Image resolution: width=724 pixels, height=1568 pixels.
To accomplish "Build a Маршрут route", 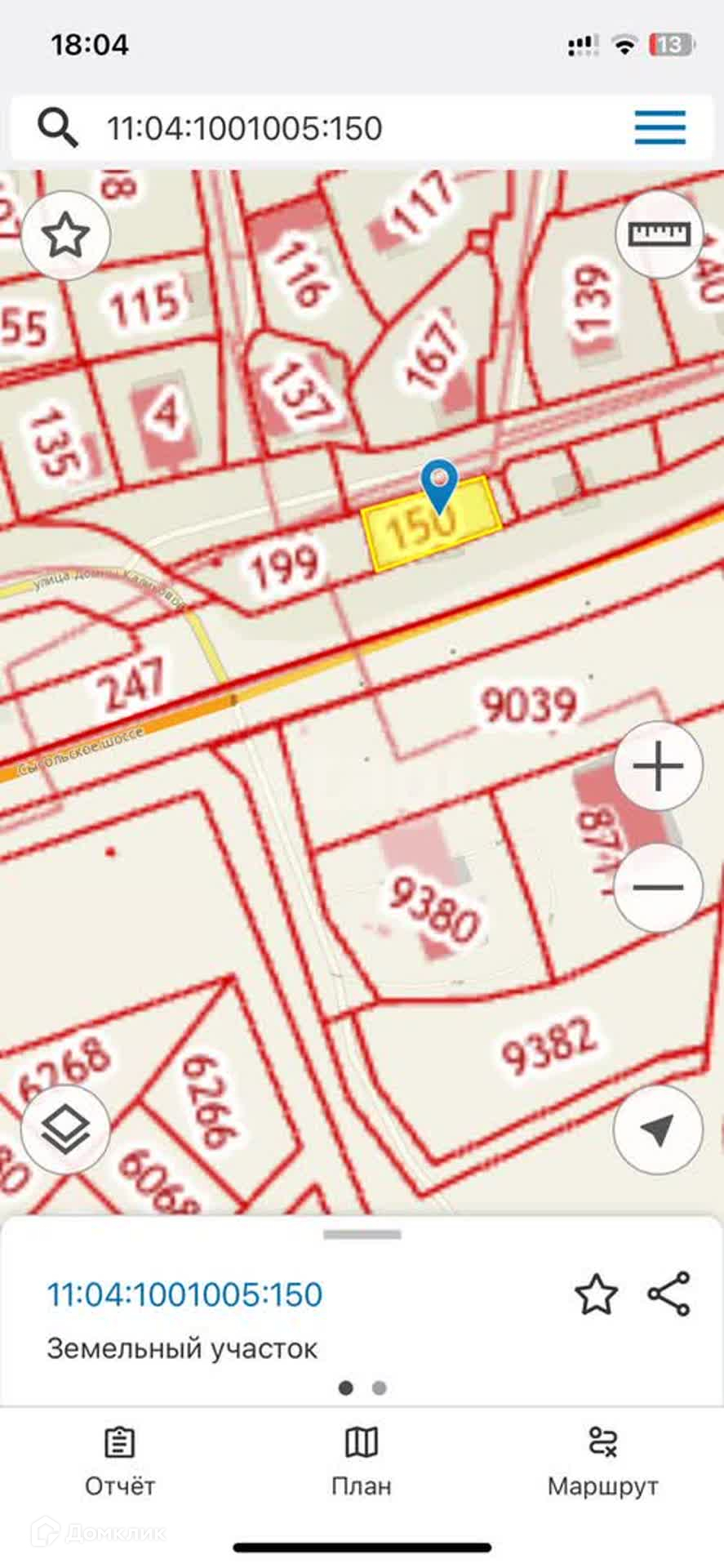I will coord(602,1462).
